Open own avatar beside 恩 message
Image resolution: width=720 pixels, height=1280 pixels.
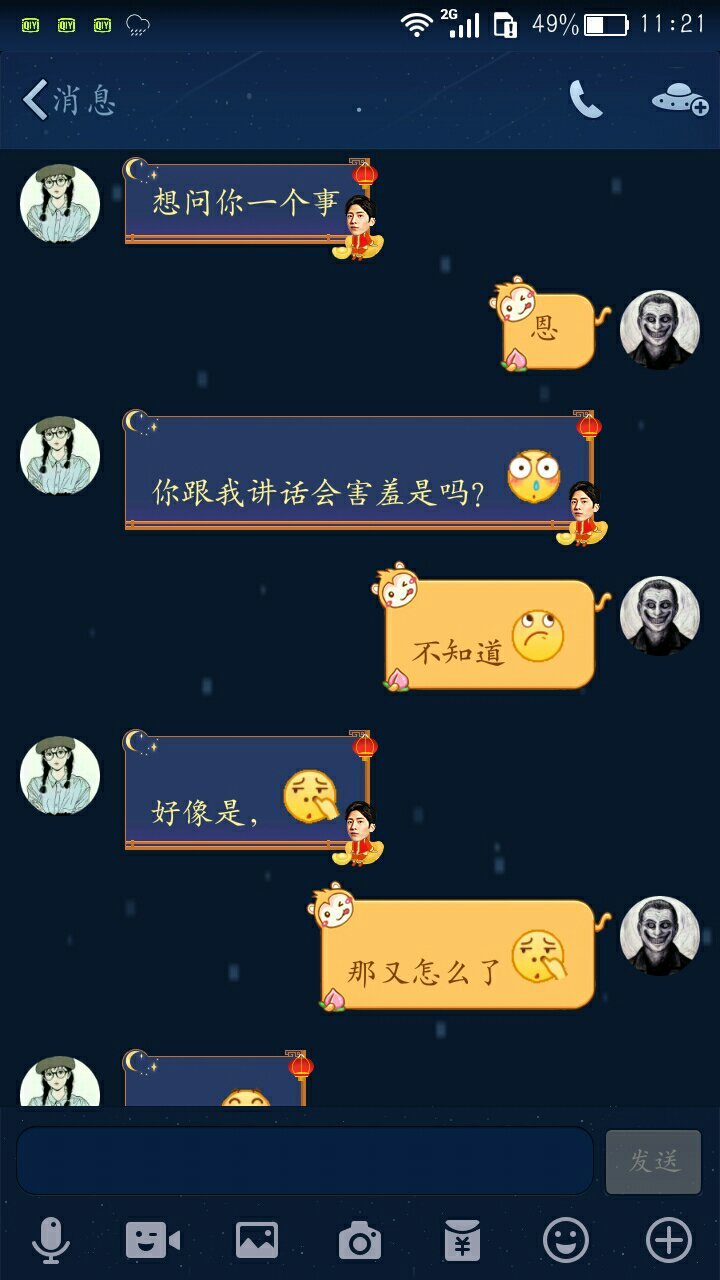click(x=659, y=330)
